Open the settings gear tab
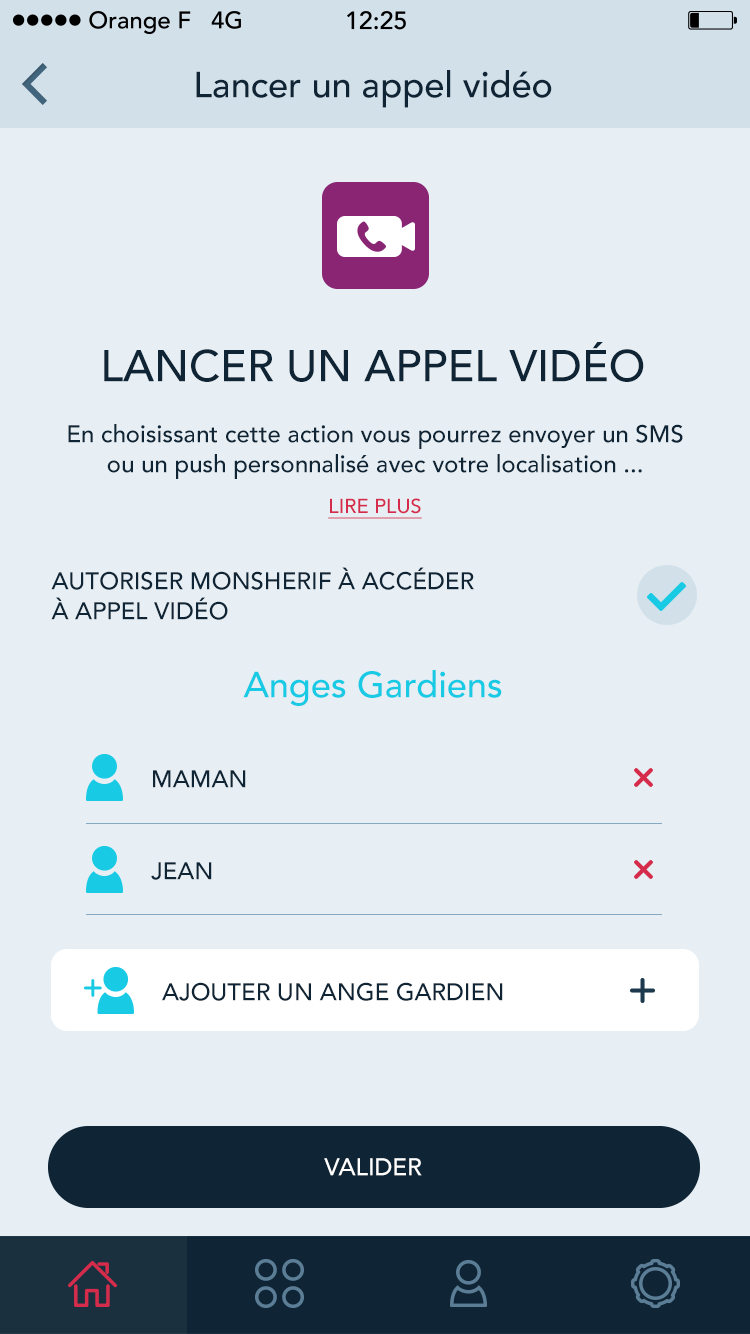This screenshot has width=750, height=1334. [656, 1284]
